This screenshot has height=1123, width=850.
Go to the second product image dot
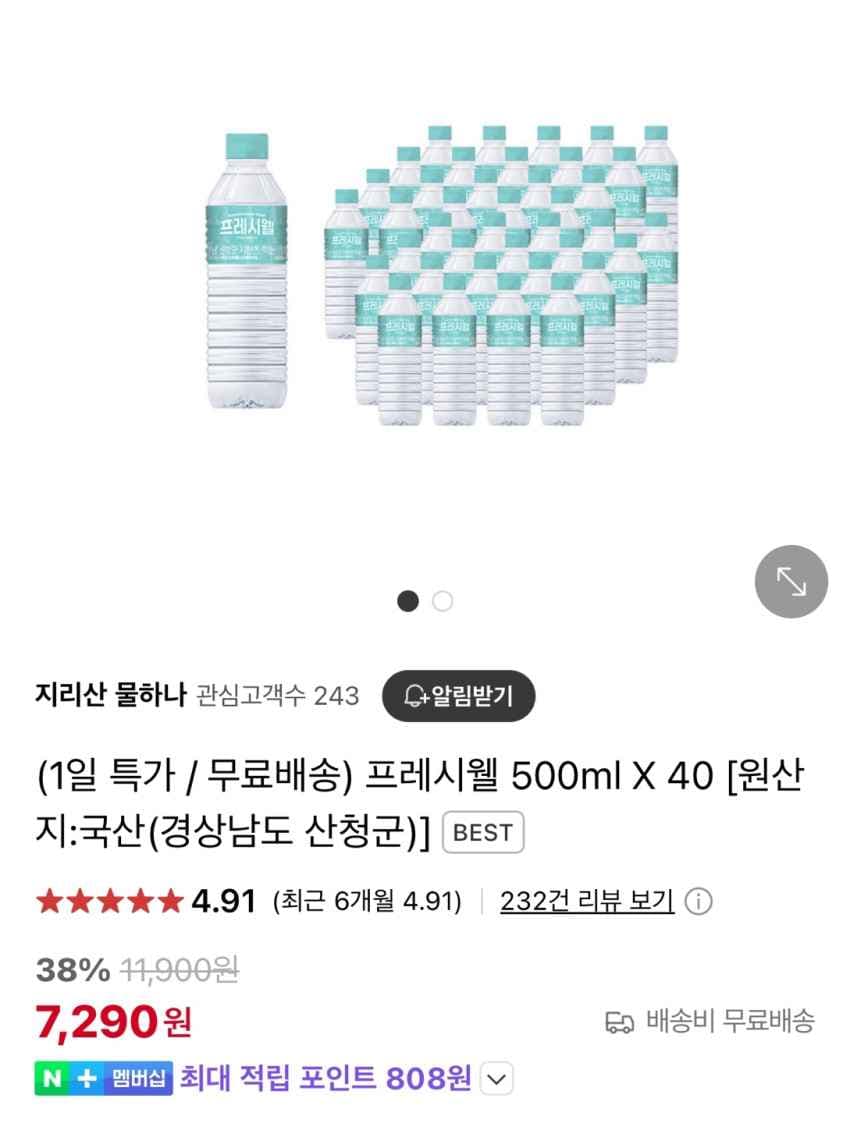(x=442, y=601)
